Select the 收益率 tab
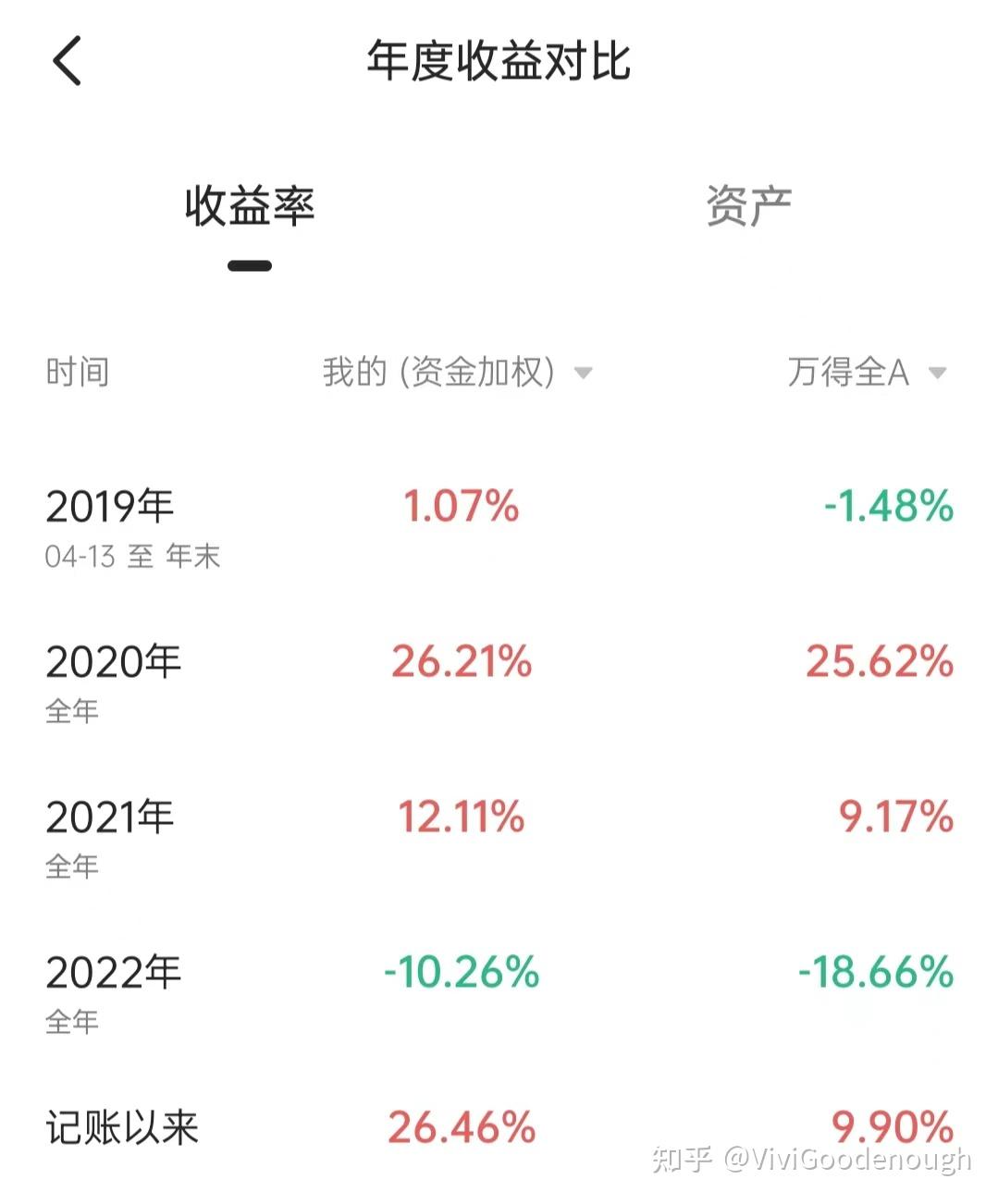998x1204 pixels. [250, 207]
